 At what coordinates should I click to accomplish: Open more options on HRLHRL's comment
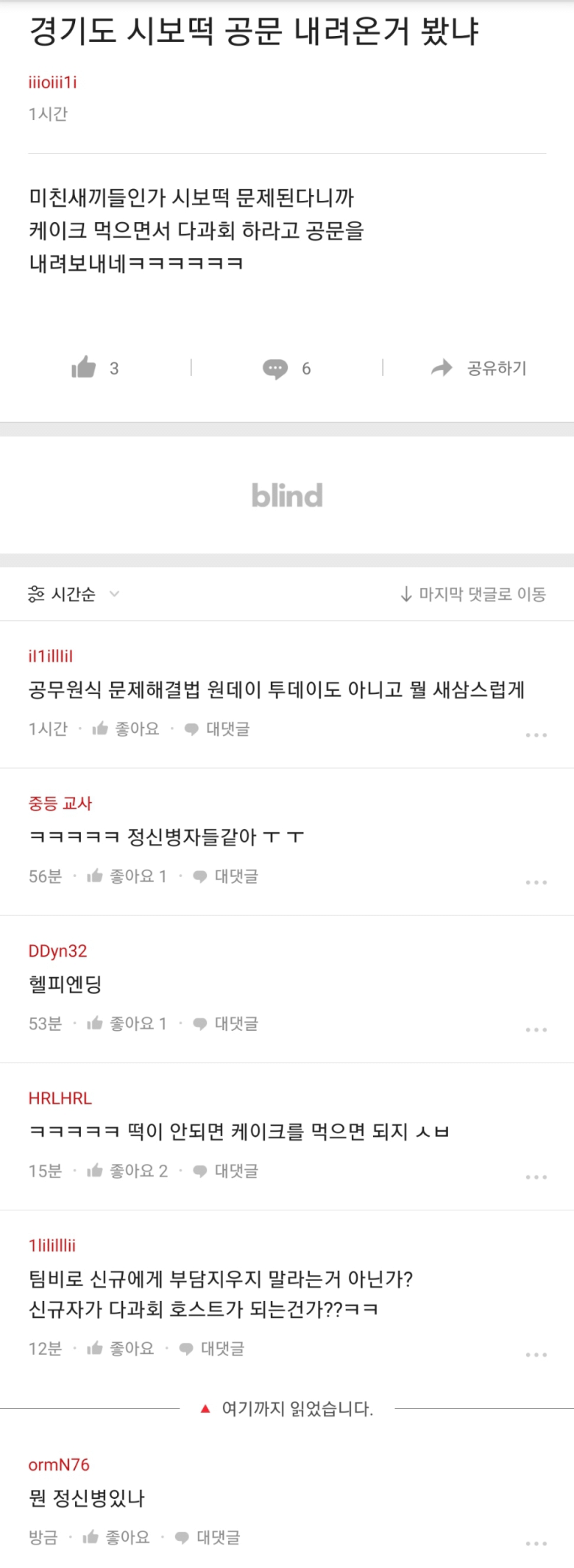pyautogui.click(x=536, y=1177)
